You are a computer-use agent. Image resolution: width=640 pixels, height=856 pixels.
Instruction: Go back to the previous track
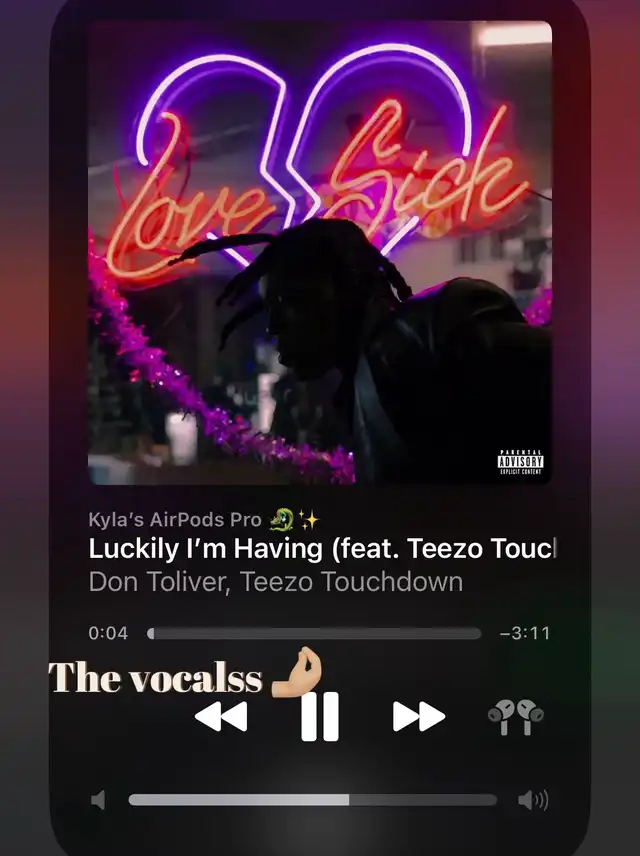pos(221,716)
